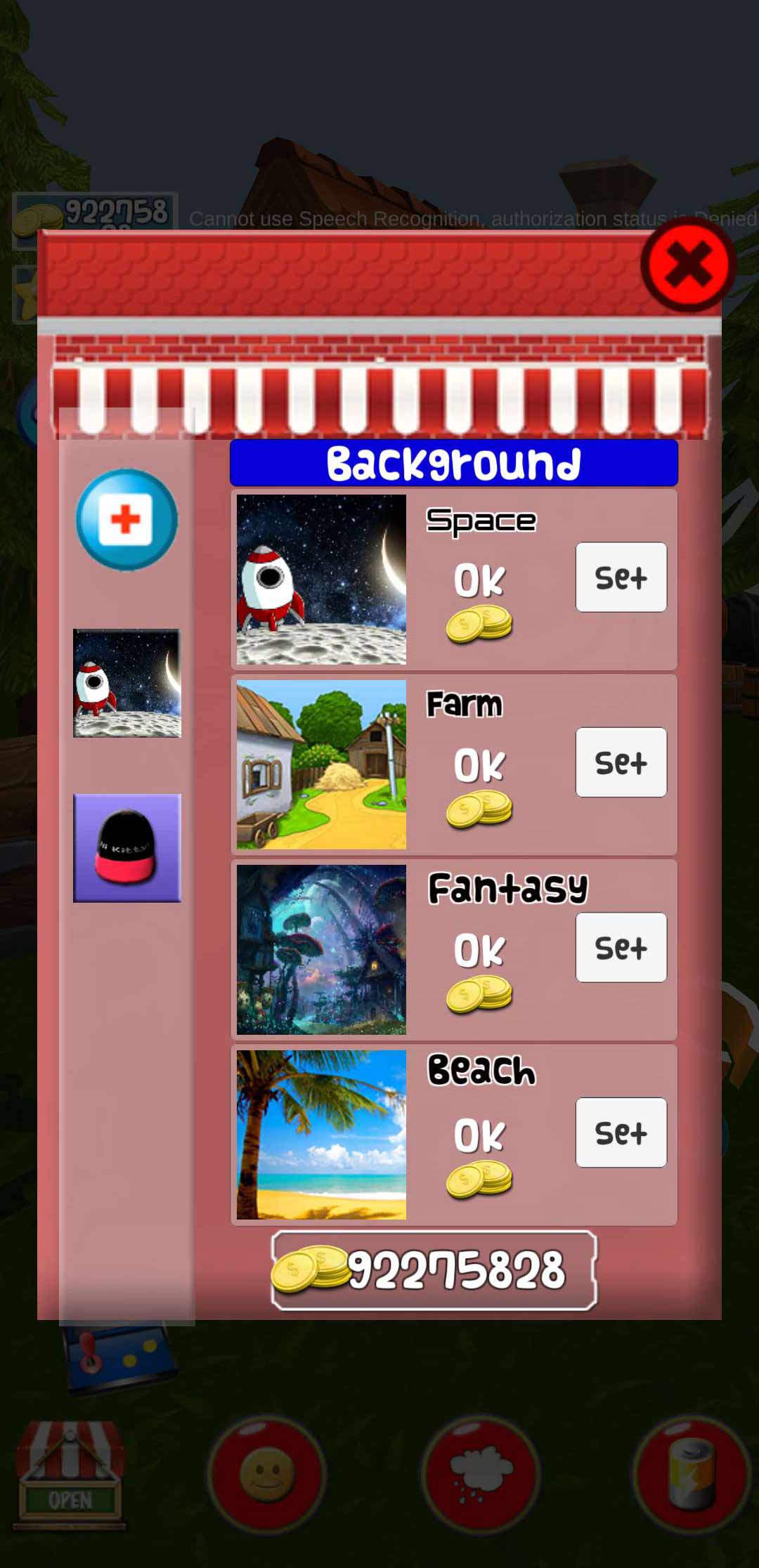Set the Farm background

tap(621, 762)
